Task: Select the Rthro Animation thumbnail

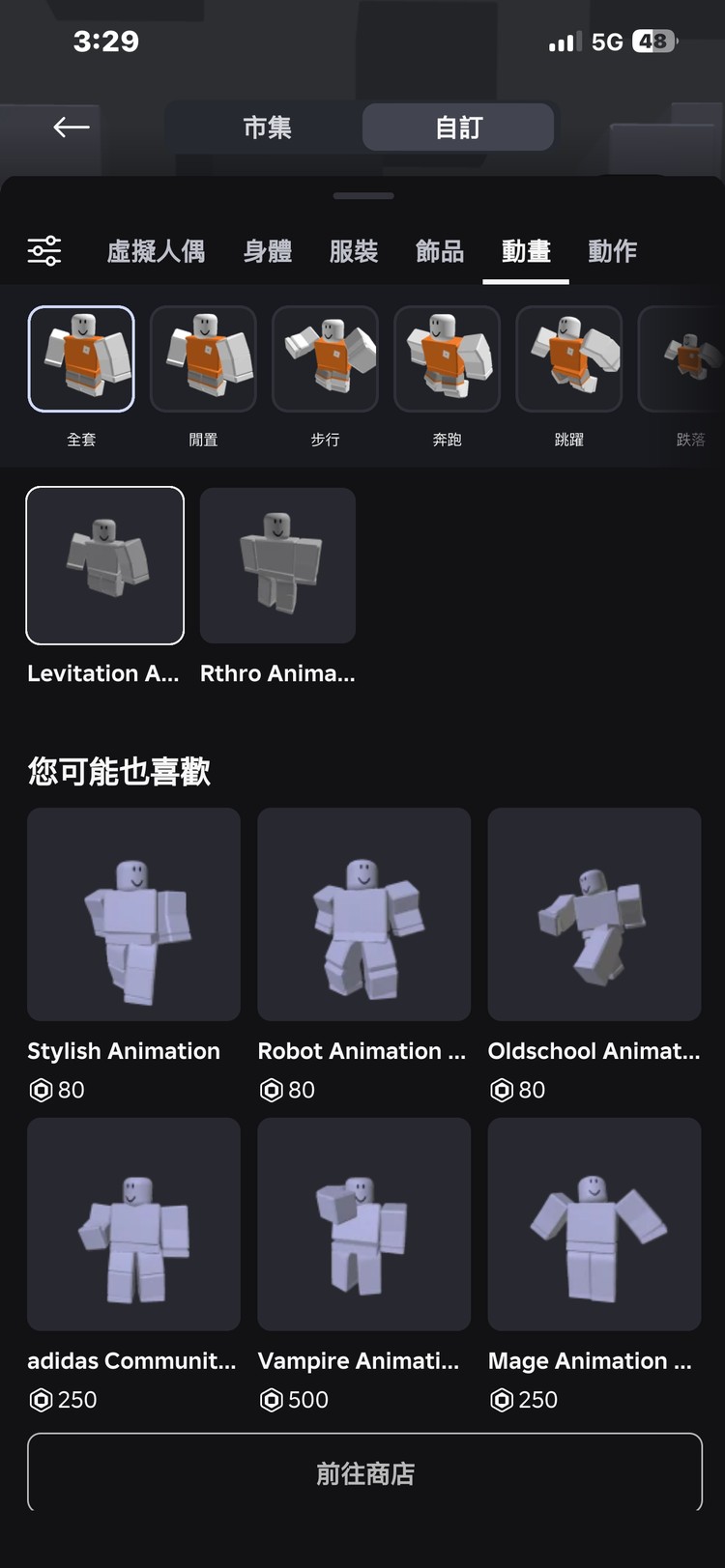Action: (x=277, y=566)
